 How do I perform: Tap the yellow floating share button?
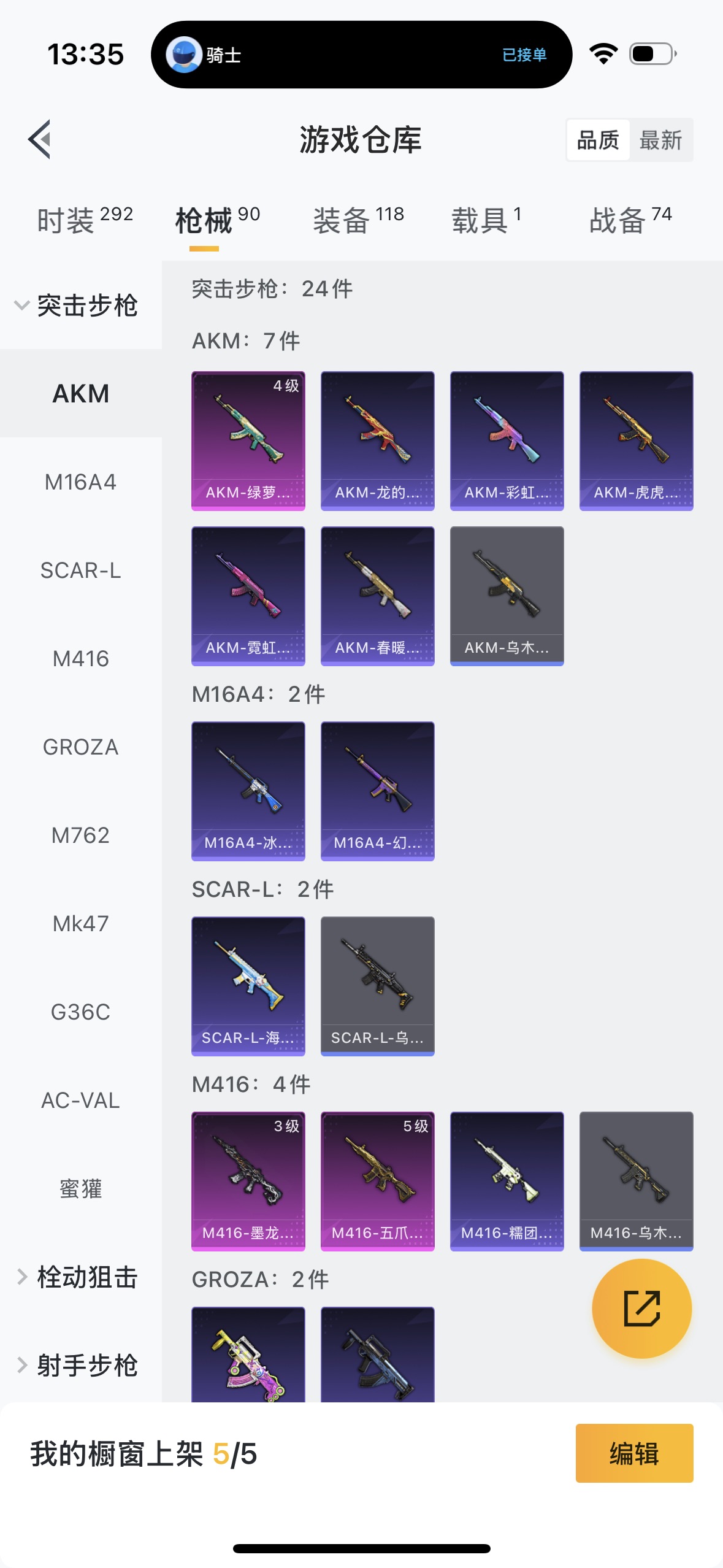tap(642, 1309)
